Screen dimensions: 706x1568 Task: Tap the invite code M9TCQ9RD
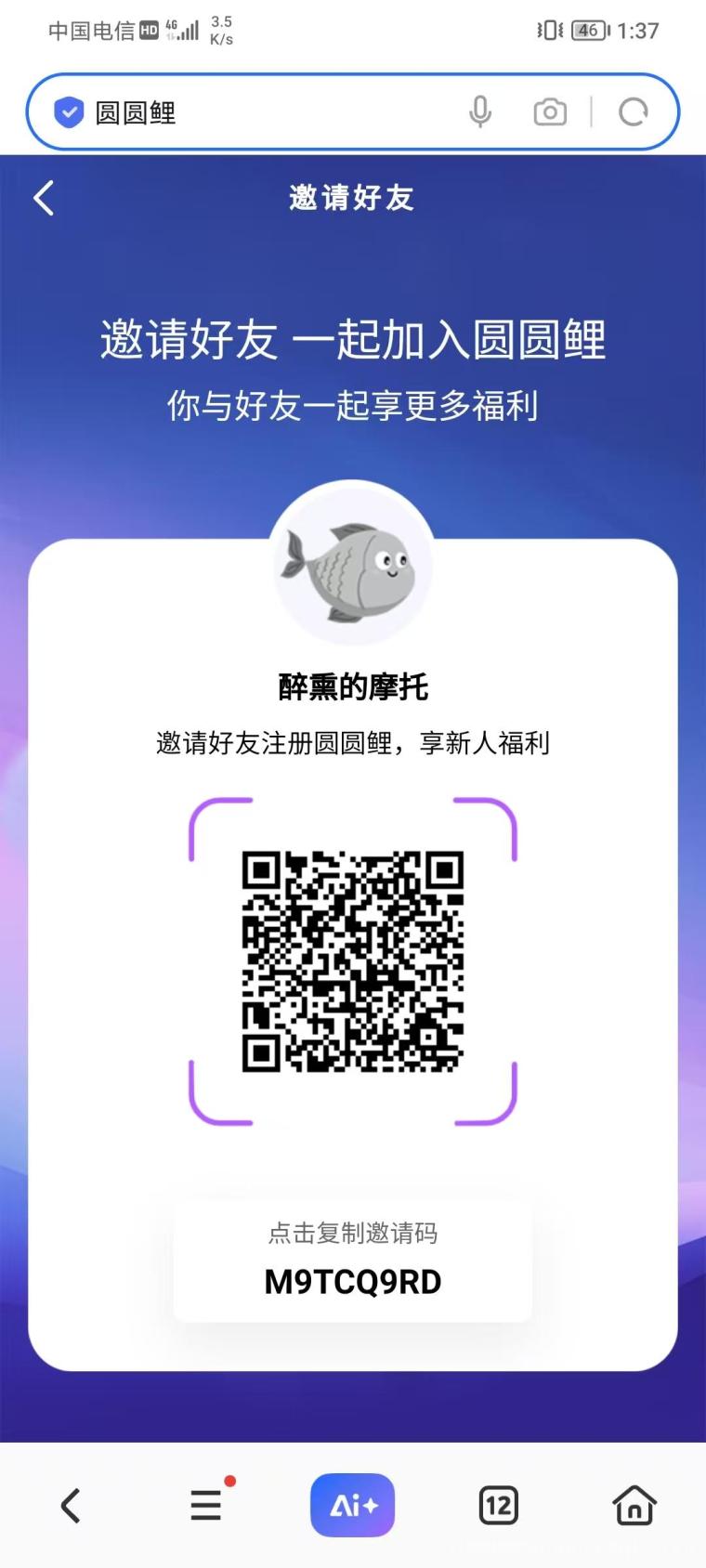coord(352,1280)
